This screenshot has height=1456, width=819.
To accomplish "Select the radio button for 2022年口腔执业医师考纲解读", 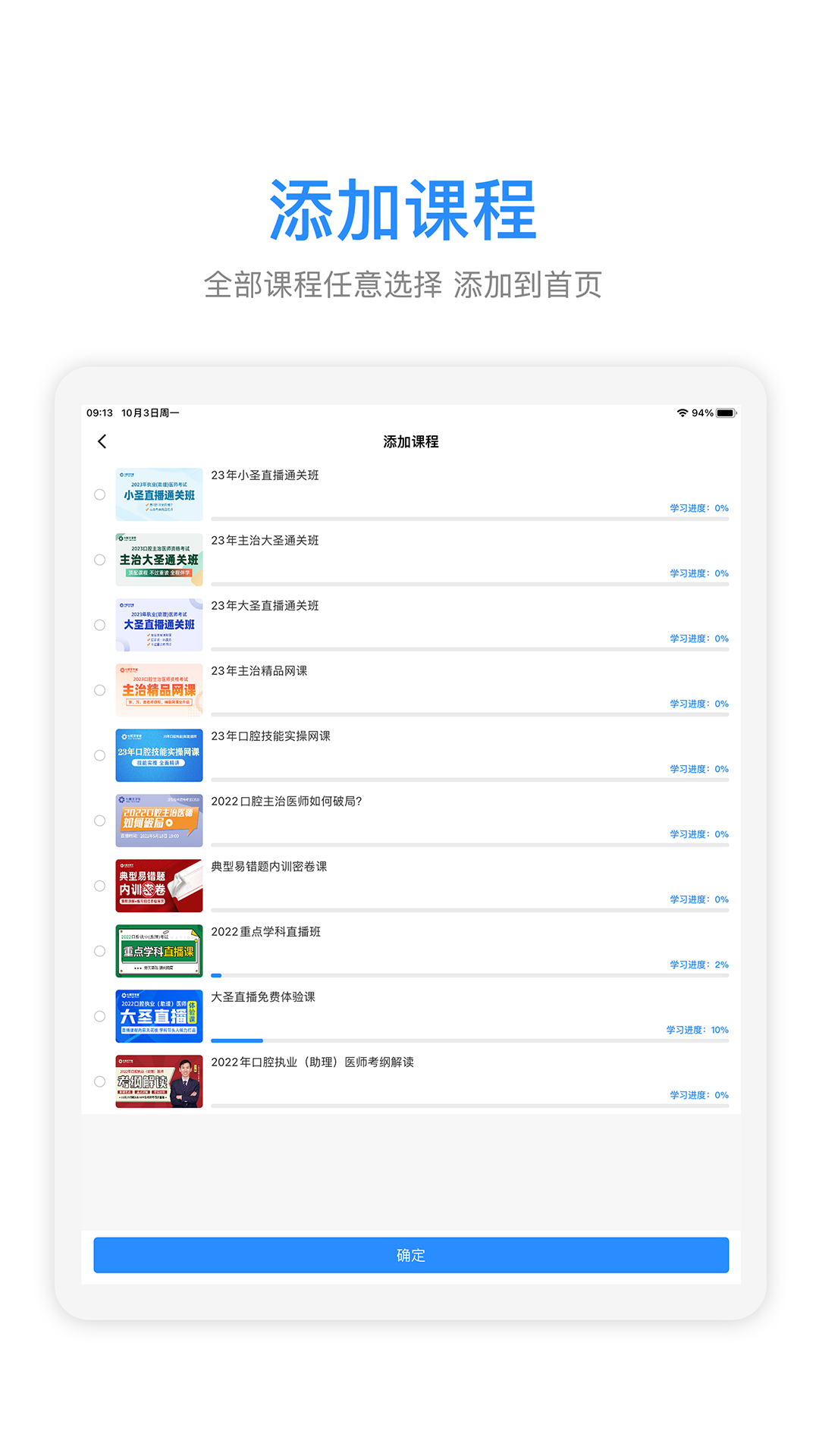I will click(x=99, y=1082).
